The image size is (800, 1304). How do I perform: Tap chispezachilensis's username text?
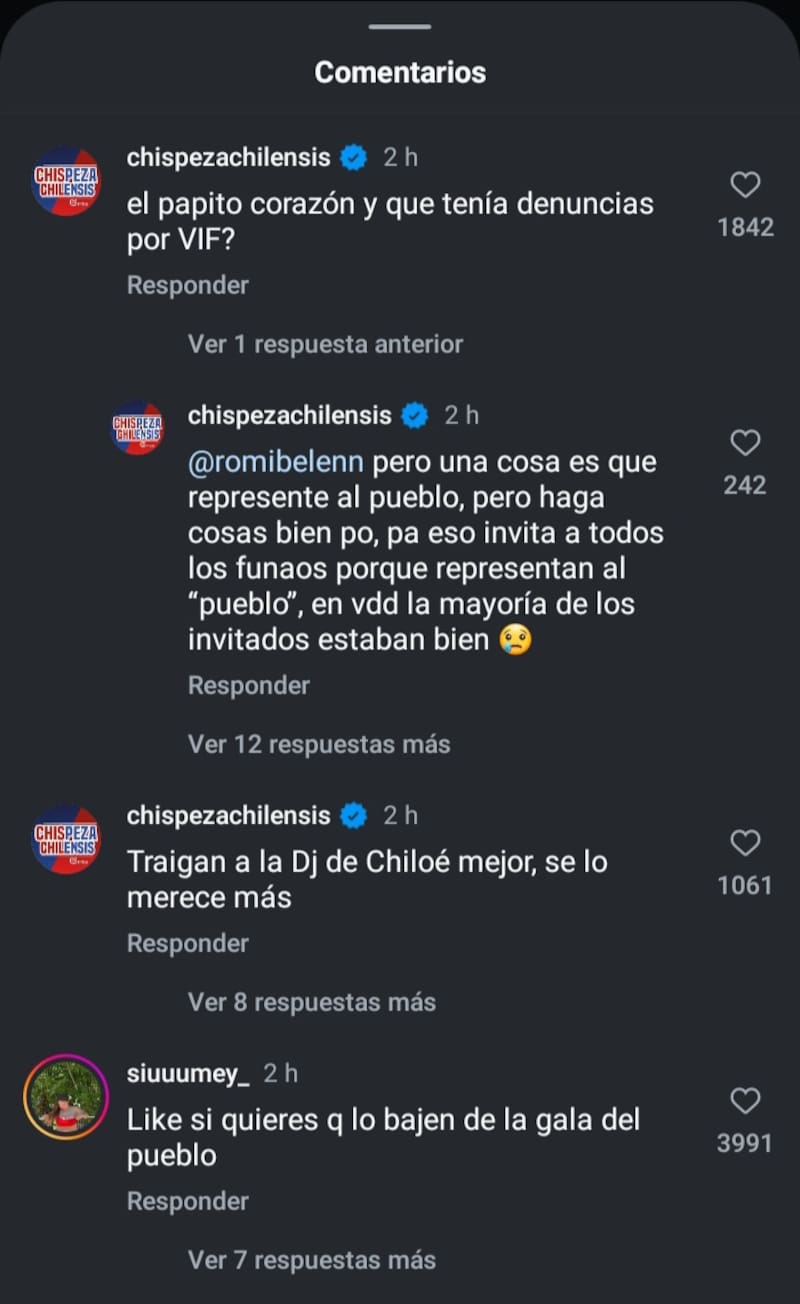coord(228,156)
